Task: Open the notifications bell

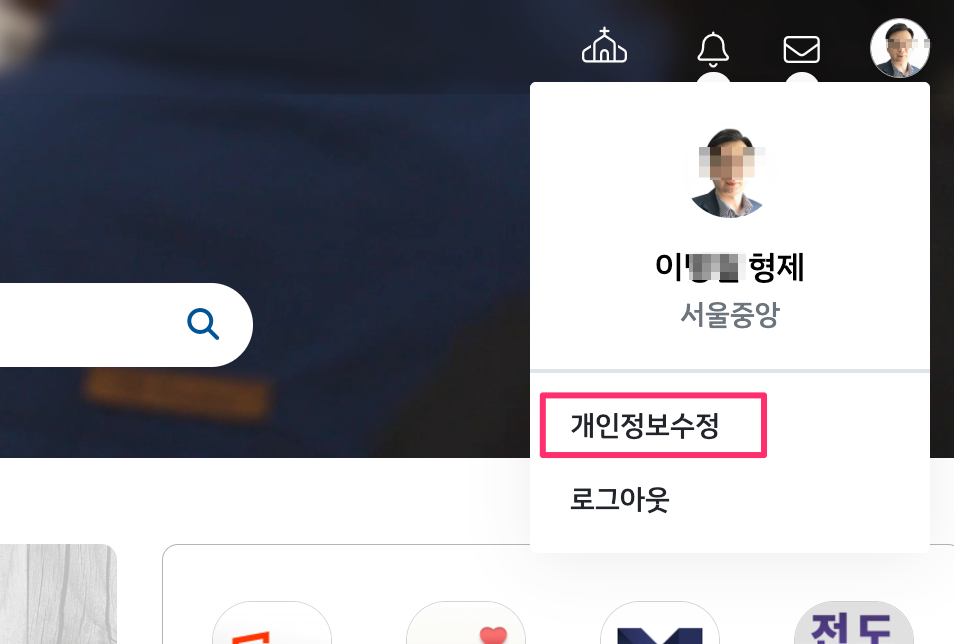Action: click(x=713, y=47)
